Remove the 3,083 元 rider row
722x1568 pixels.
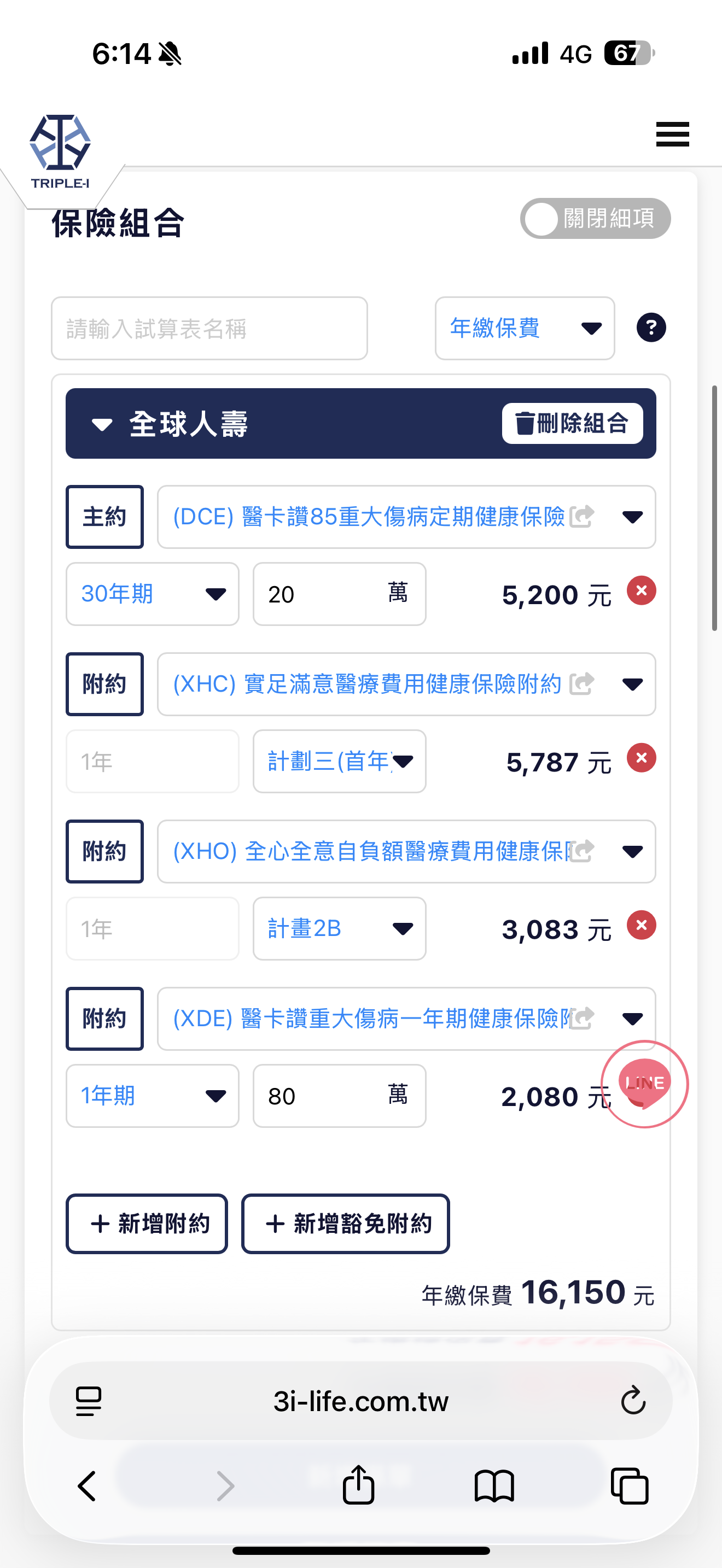click(641, 925)
